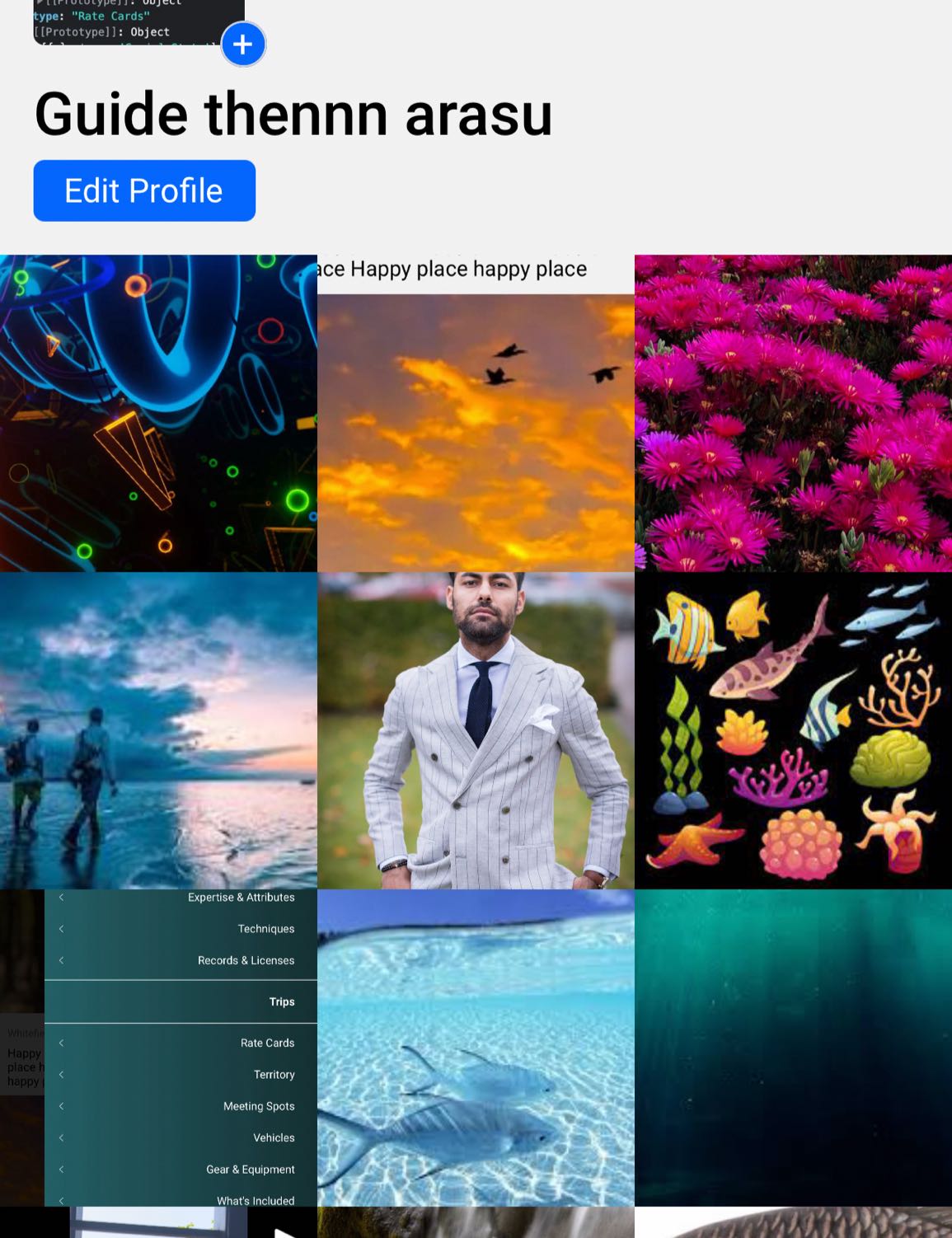Open the menu screenshot tile with Rate Cards
The height and width of the screenshot is (1238, 952).
click(x=158, y=1048)
